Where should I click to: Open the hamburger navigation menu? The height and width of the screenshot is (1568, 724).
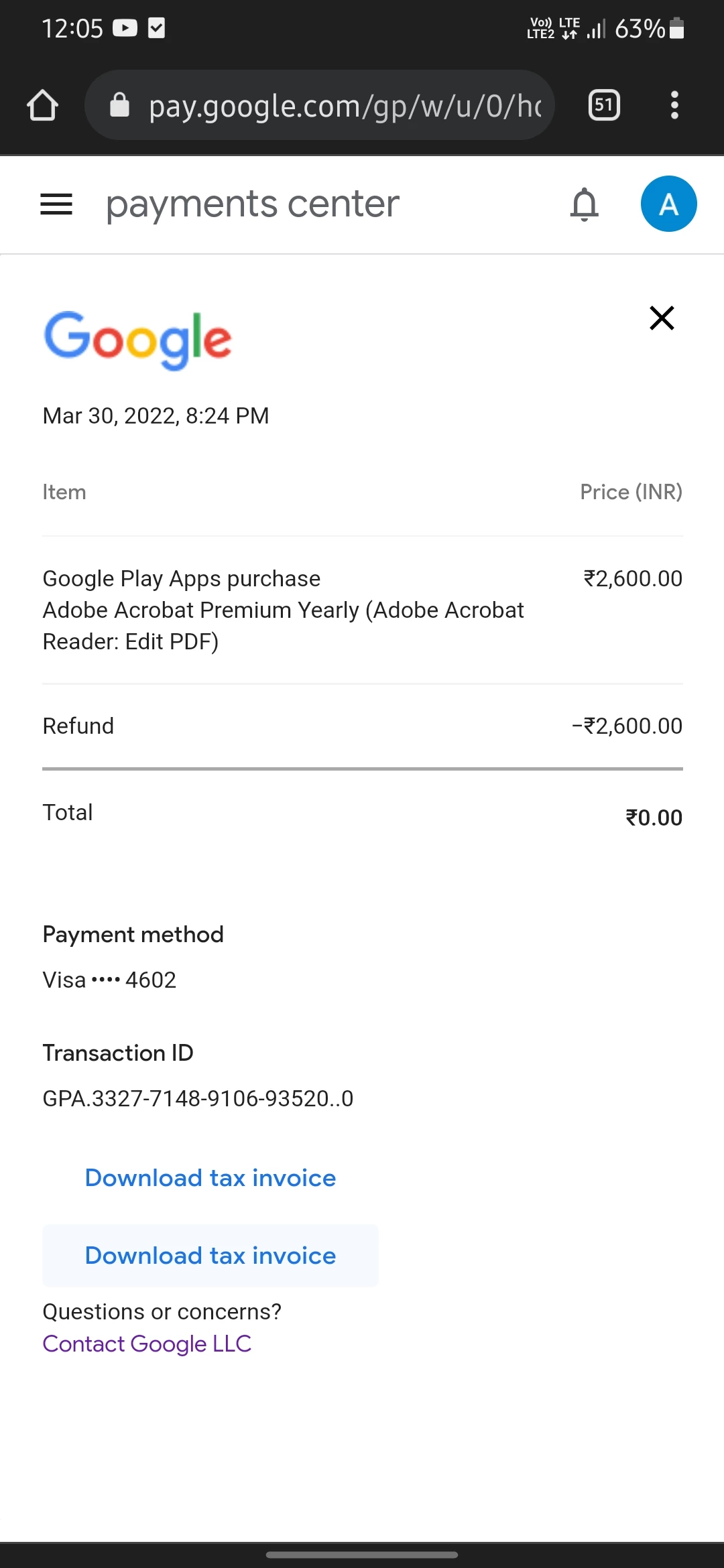[x=56, y=204]
